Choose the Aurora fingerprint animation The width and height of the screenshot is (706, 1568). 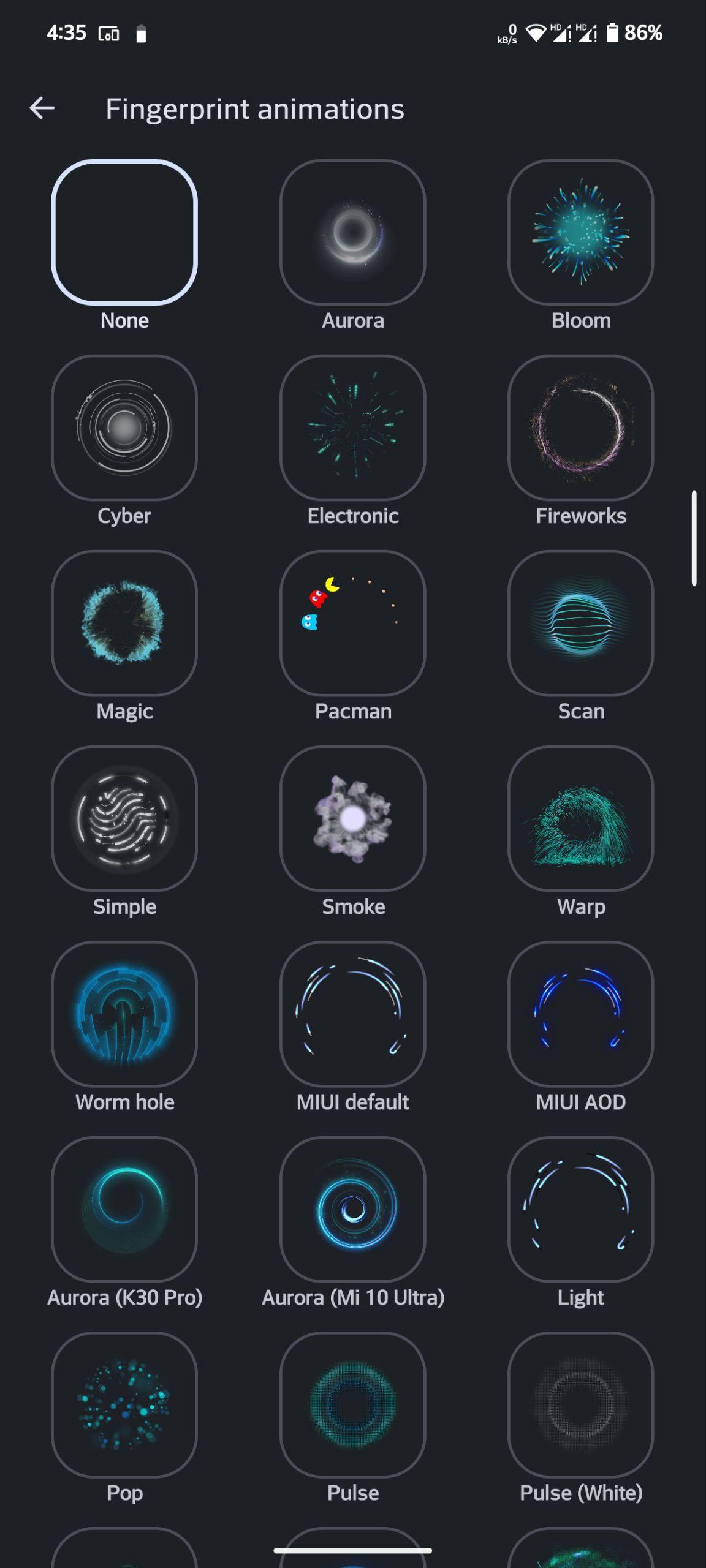point(352,232)
